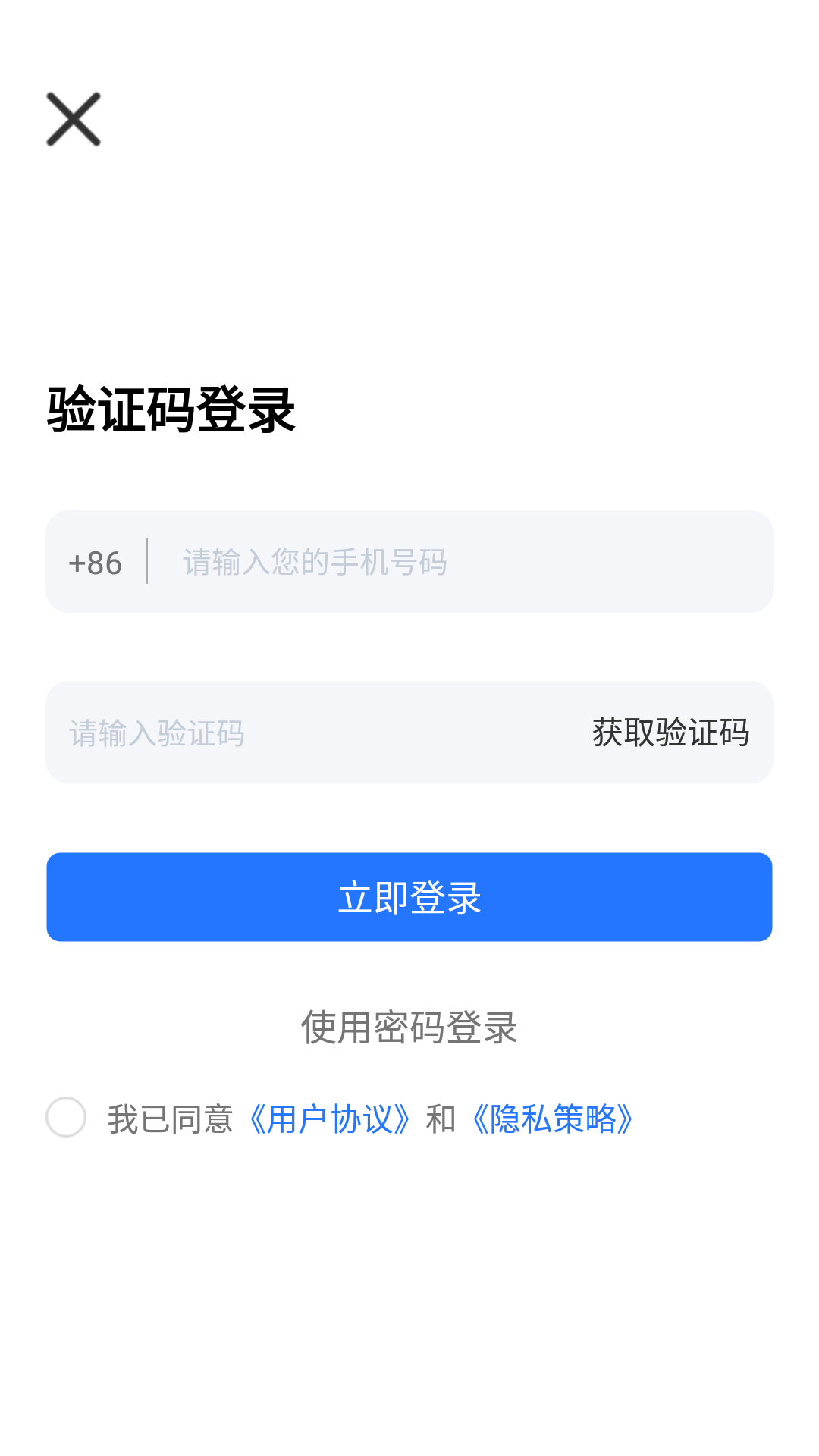Image resolution: width=819 pixels, height=1456 pixels.
Task: Open the 《用户协议》 user agreement
Action: (329, 1118)
